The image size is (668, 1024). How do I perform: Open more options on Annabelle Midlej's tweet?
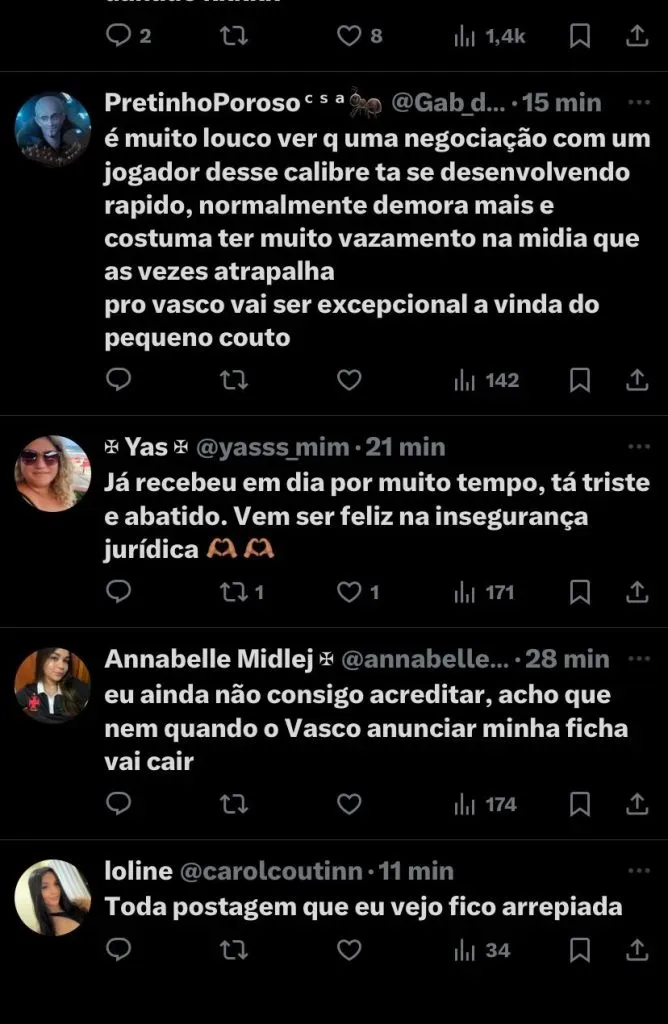pos(637,659)
